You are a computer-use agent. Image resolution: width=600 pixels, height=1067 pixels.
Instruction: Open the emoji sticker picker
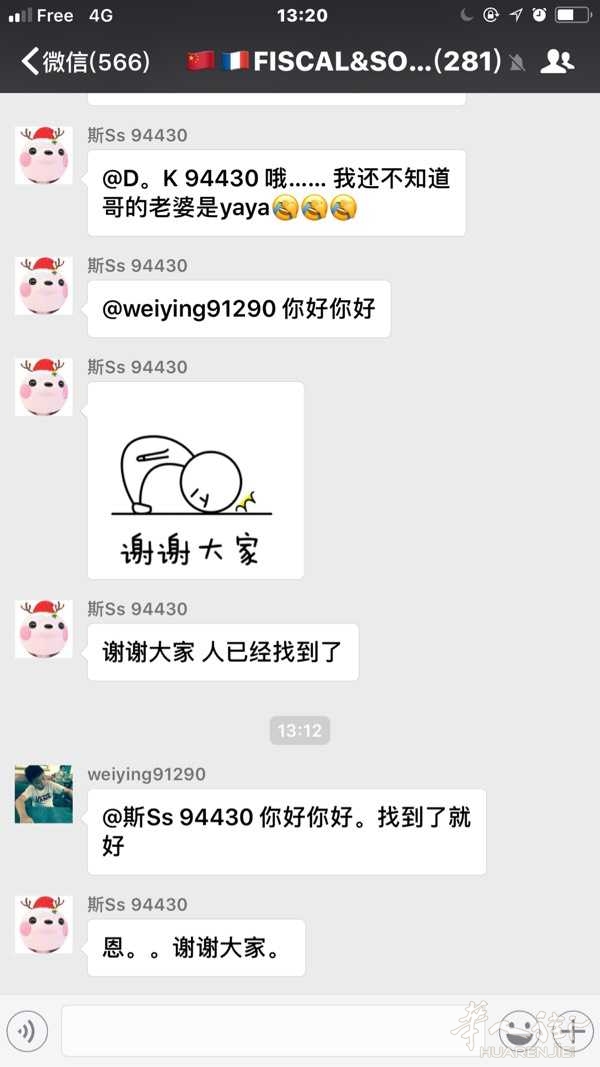click(517, 1030)
